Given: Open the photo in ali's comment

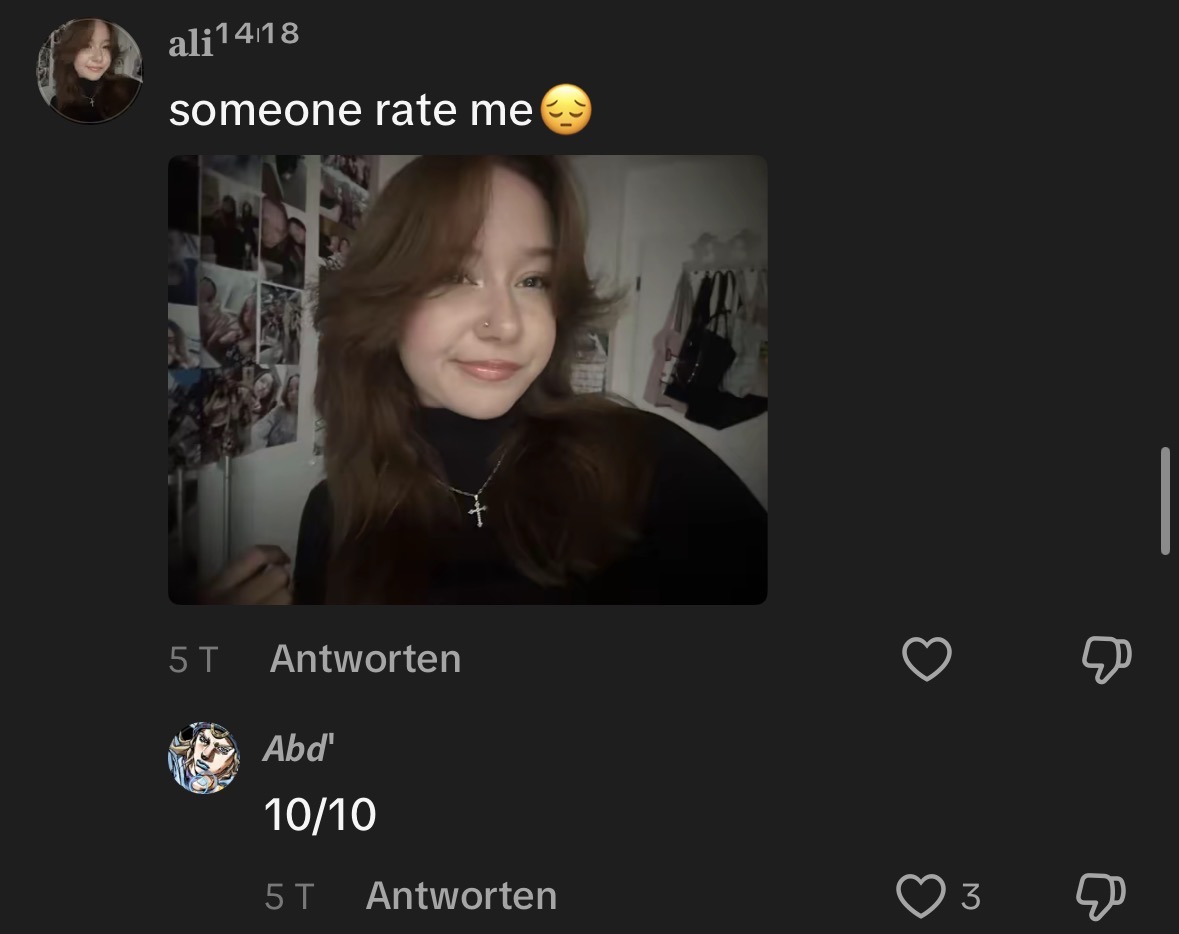Looking at the screenshot, I should 467,379.
